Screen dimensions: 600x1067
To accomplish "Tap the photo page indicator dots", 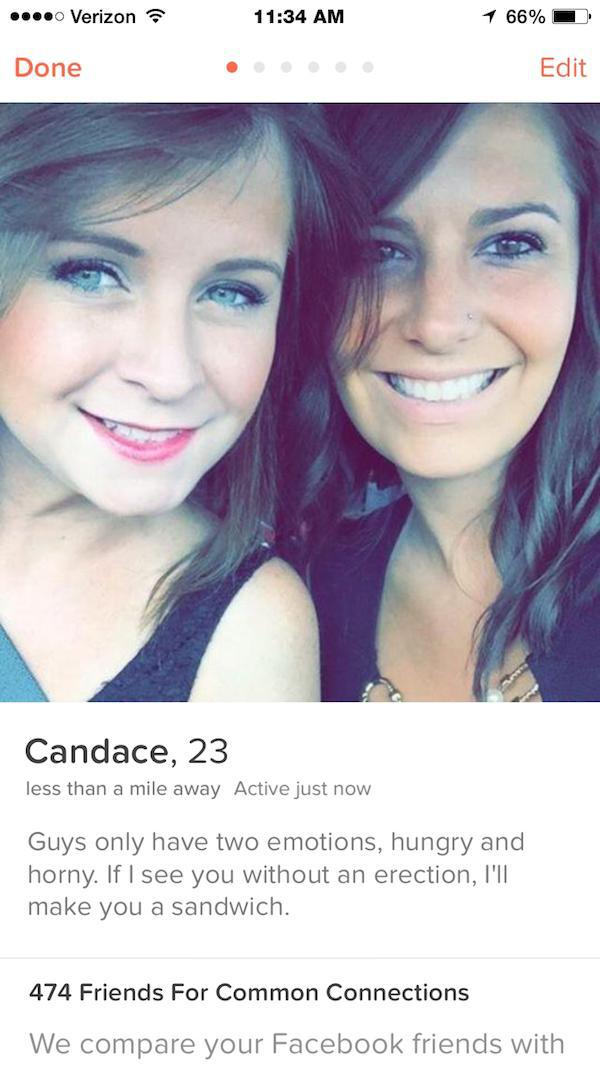I will (300, 67).
